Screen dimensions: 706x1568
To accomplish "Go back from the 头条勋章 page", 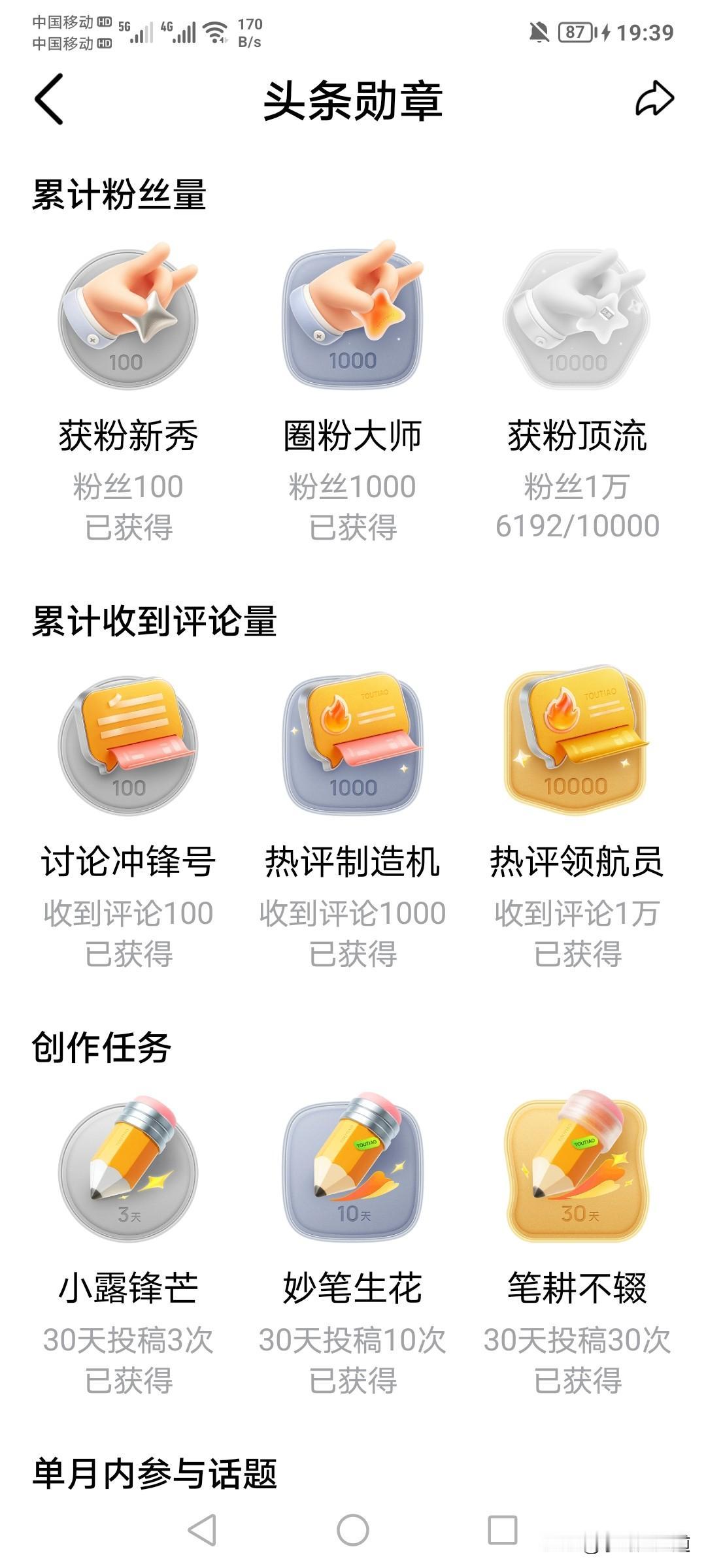I will pos(49,99).
